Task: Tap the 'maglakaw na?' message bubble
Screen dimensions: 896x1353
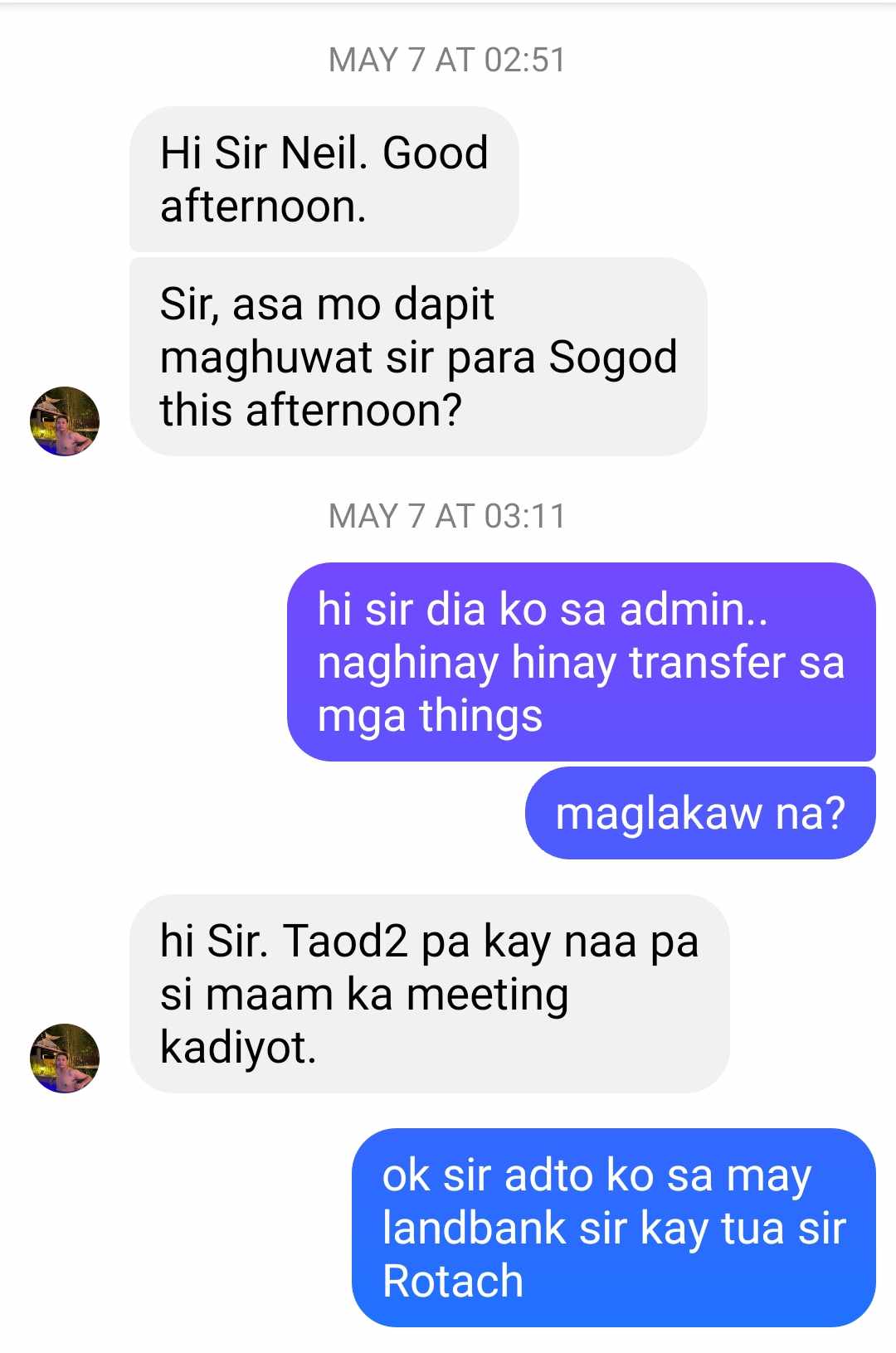Action: 699,813
